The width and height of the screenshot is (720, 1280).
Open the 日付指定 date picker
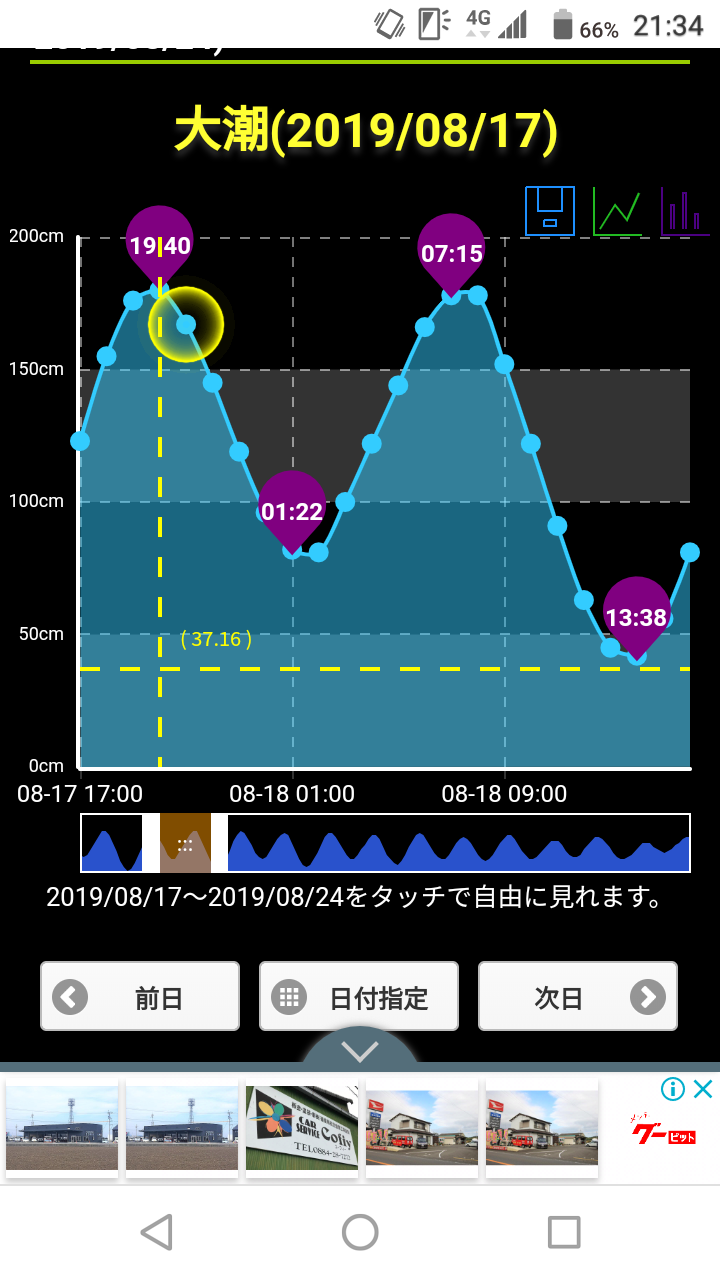(x=359, y=996)
